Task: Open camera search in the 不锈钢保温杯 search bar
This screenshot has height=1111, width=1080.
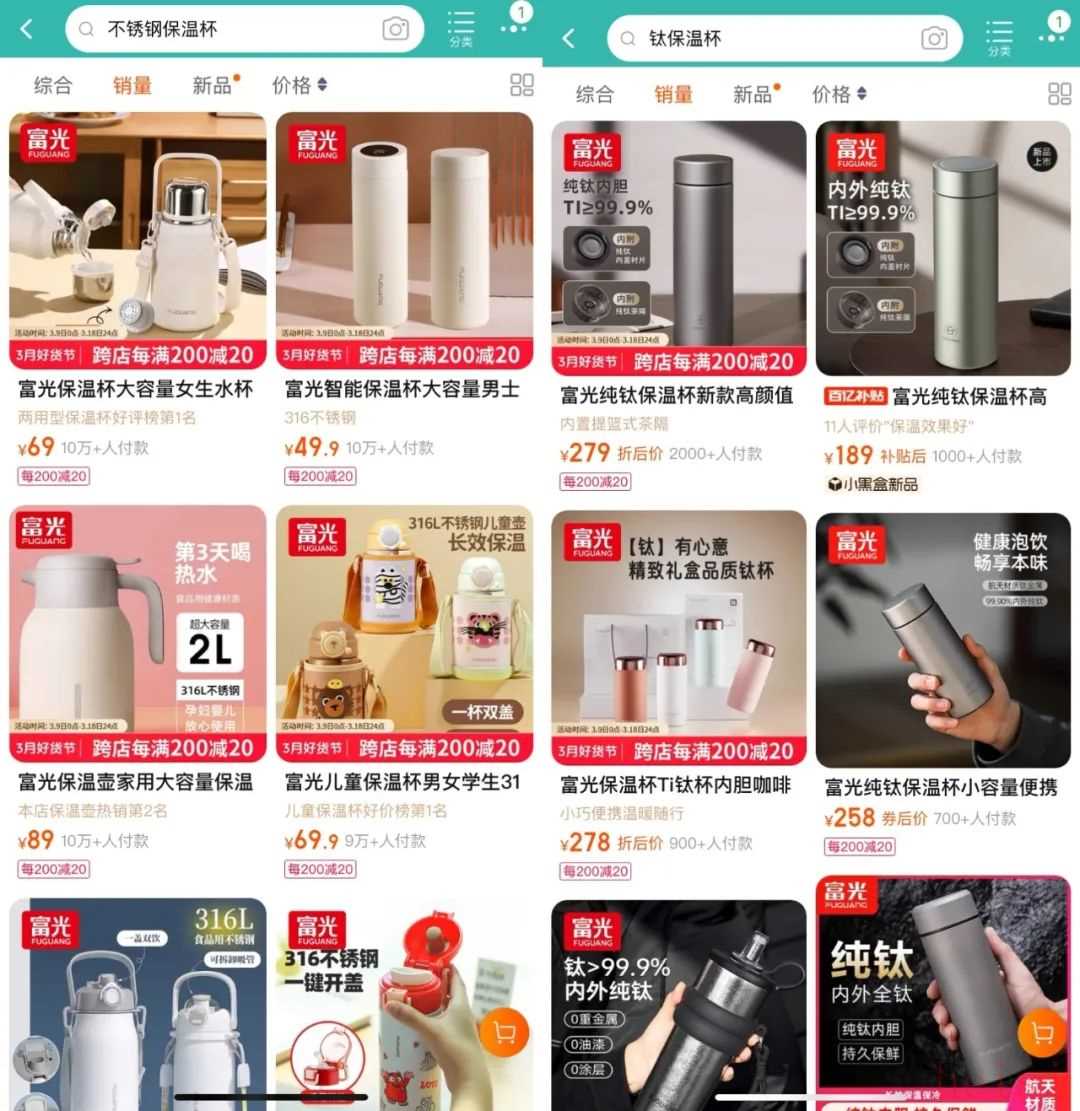Action: coord(396,29)
